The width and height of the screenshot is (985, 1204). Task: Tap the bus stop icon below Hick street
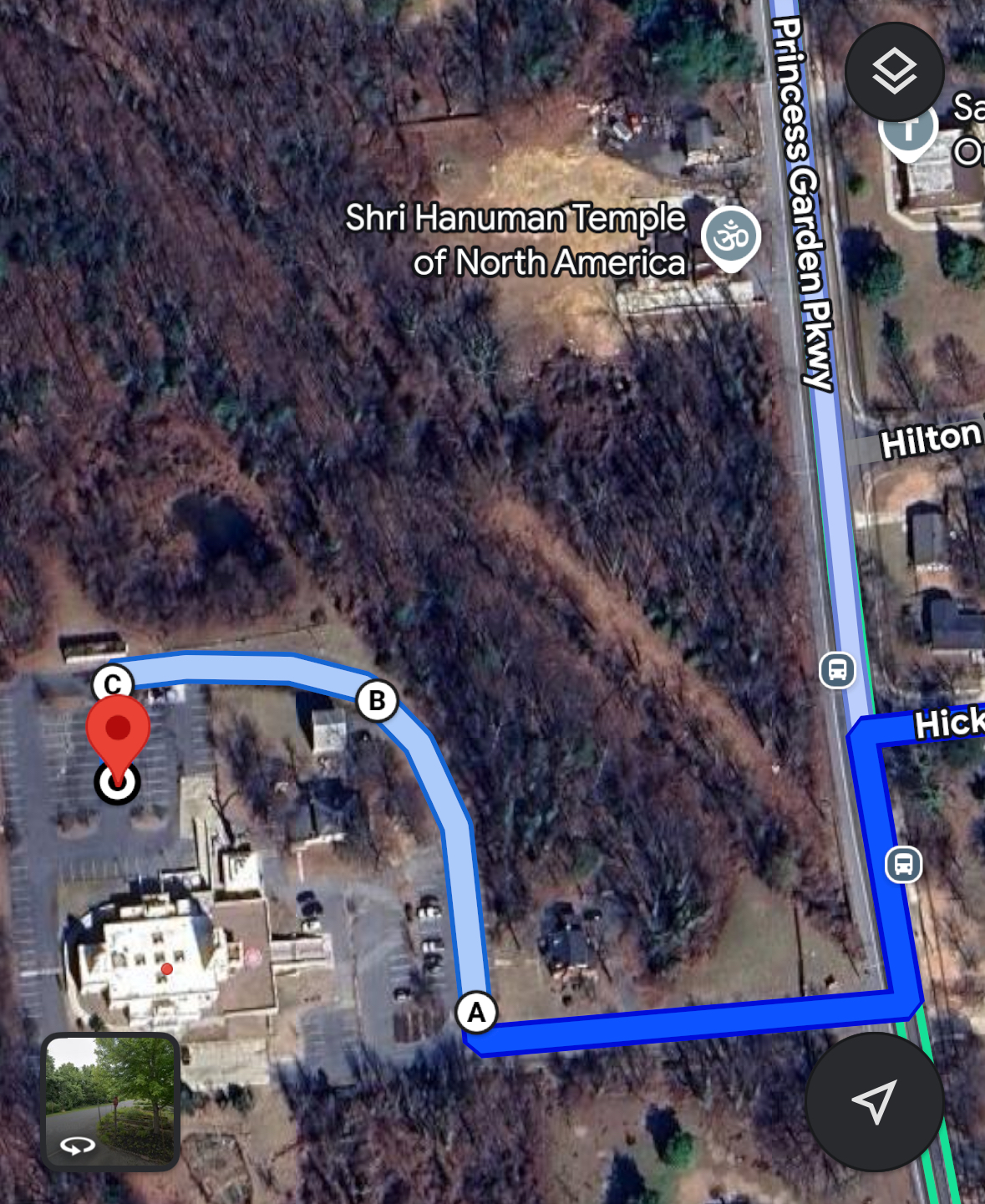point(903,864)
